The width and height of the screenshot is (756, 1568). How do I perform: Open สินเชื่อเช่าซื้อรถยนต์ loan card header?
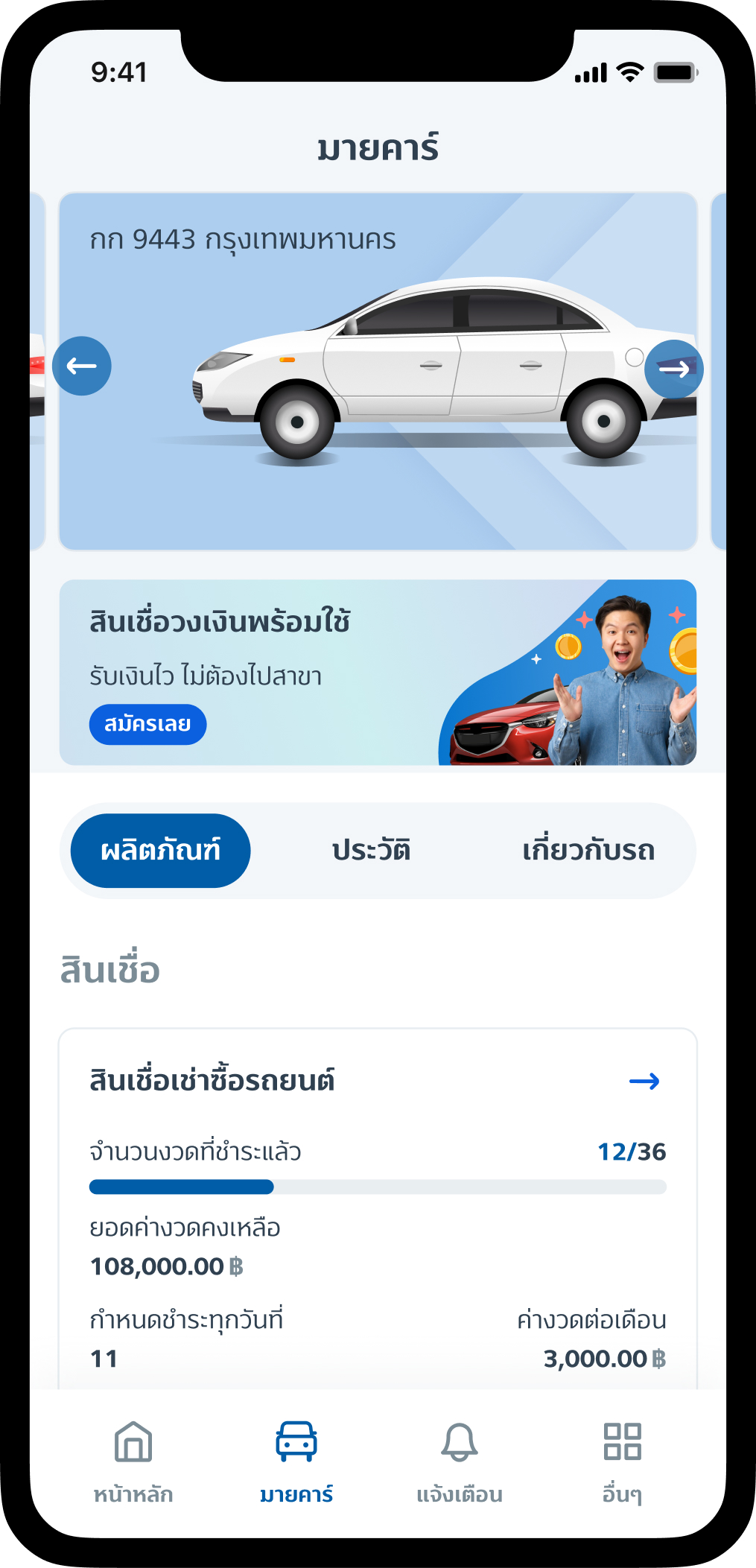211,1082
